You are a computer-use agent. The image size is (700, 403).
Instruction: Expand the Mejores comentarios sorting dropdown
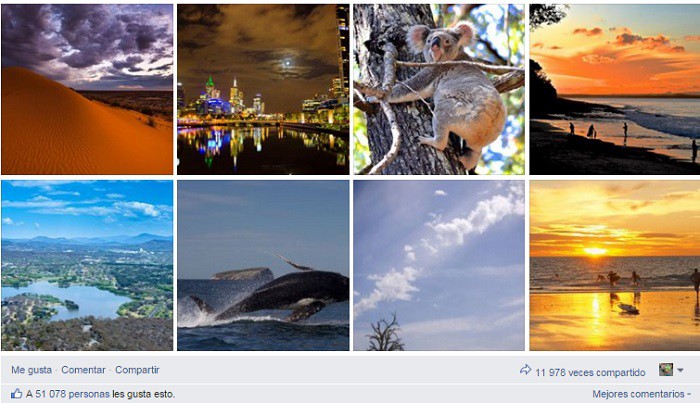640,394
